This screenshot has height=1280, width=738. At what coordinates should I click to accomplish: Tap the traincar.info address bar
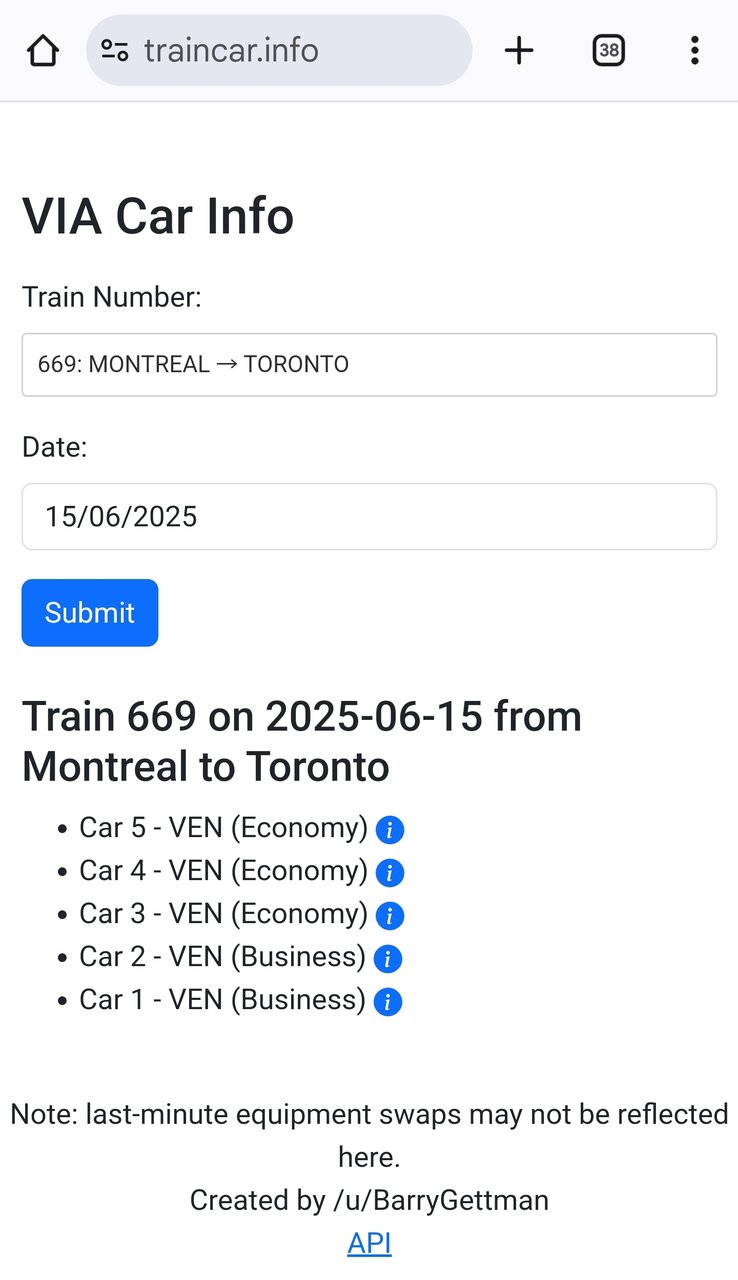[280, 50]
